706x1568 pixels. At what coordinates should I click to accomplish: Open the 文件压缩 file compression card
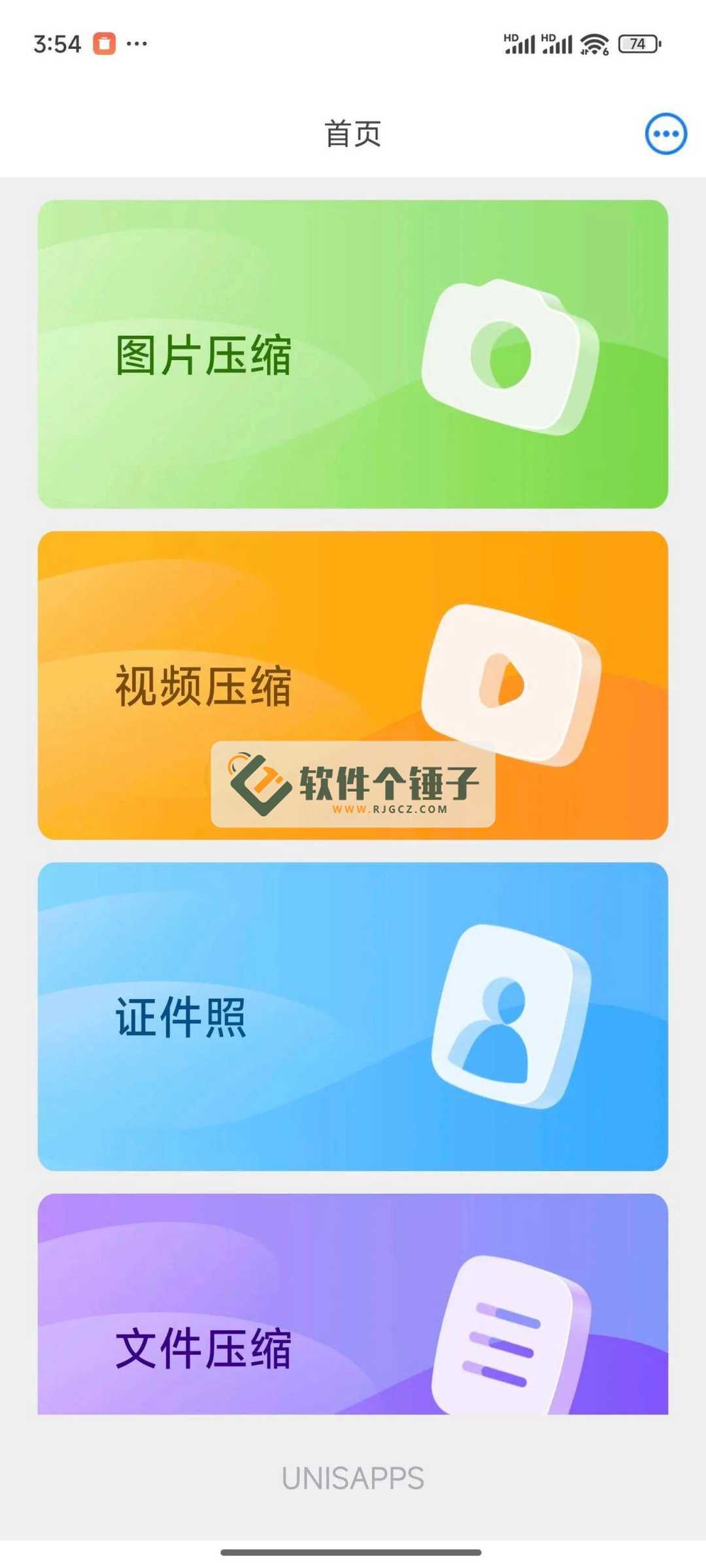[x=353, y=1307]
